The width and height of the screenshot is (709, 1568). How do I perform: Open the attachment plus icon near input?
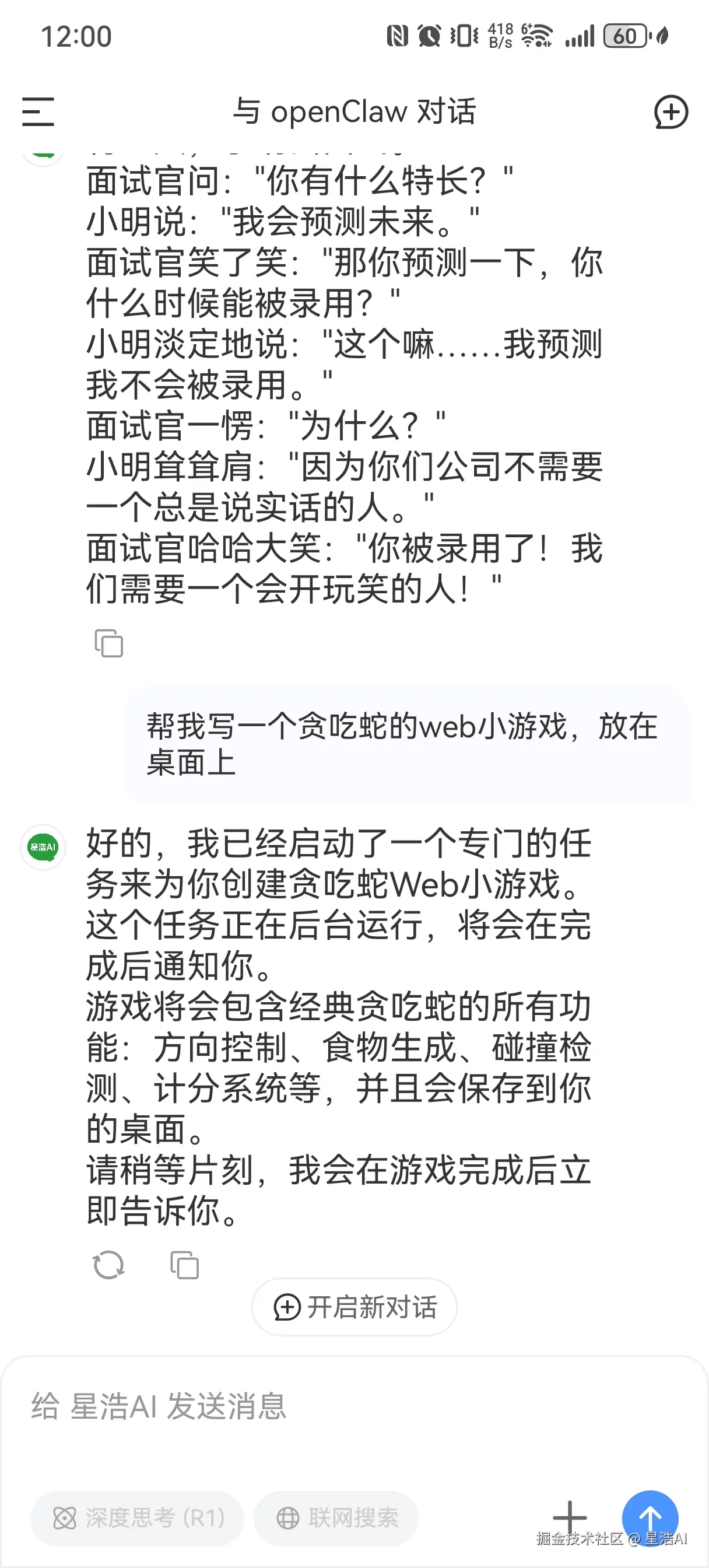tap(570, 1518)
